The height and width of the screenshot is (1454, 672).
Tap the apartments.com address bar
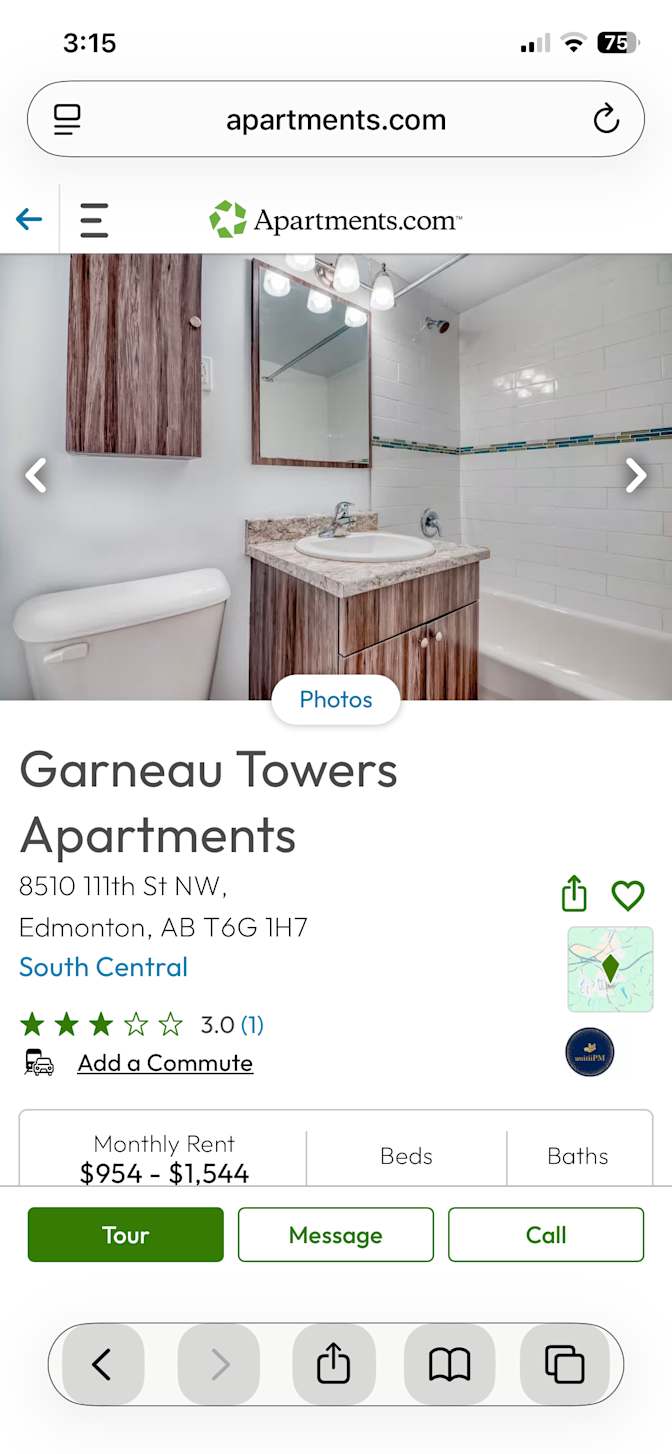[336, 120]
